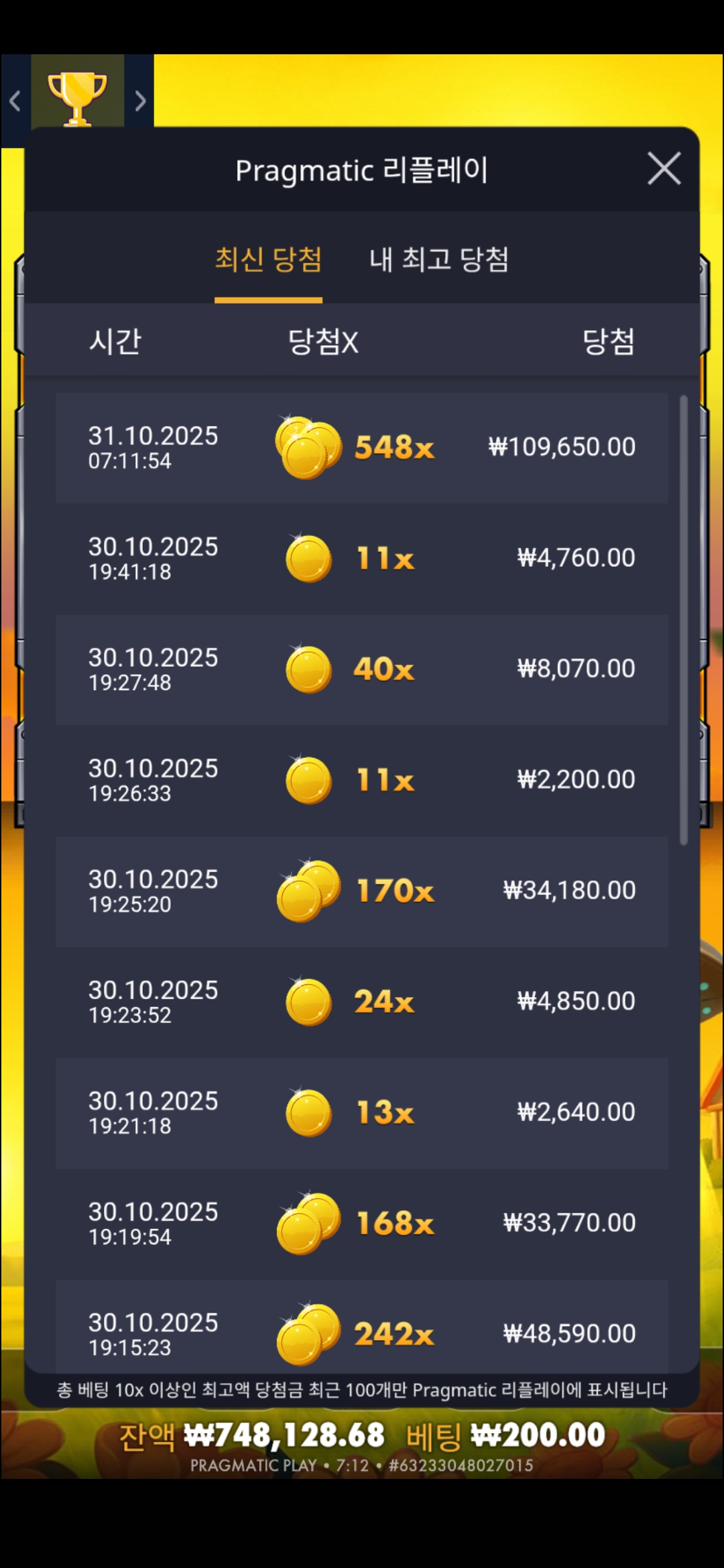Tap the left arrow beside the trophy

[x=15, y=101]
